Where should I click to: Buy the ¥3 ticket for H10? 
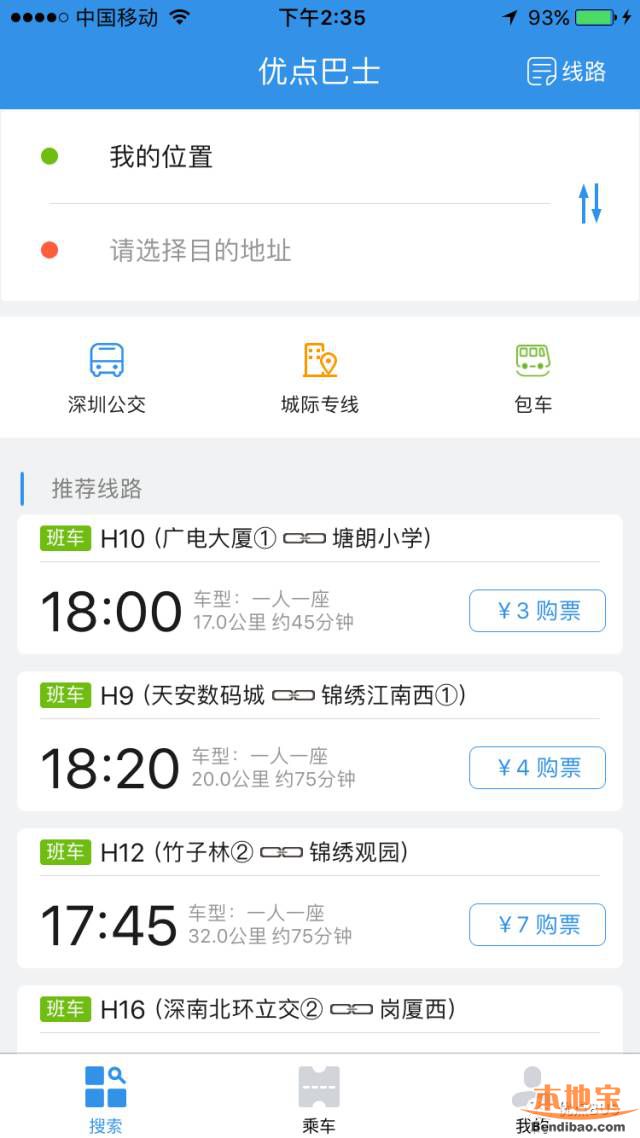pyautogui.click(x=537, y=611)
